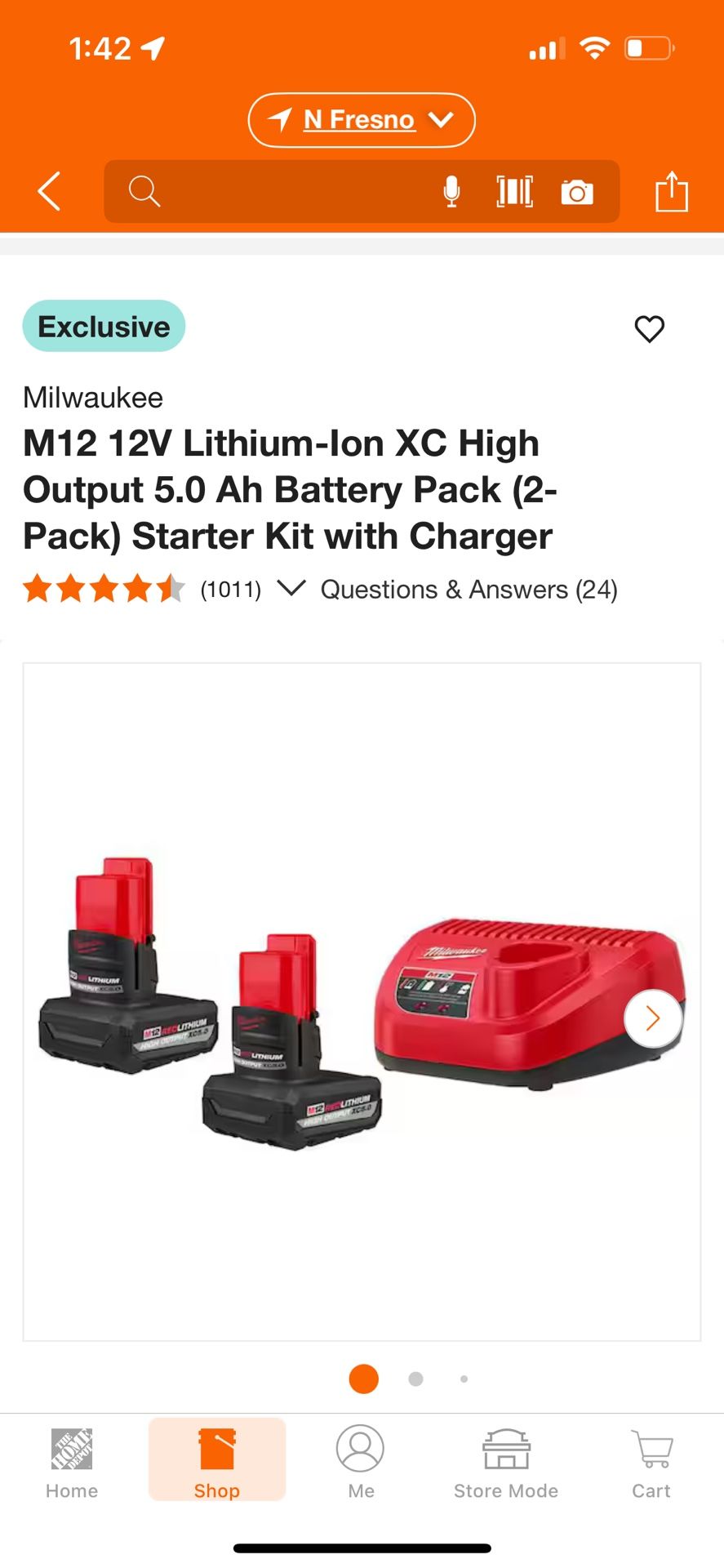Open the Milwaukee battery kit image
724x1568 pixels.
click(362, 1002)
